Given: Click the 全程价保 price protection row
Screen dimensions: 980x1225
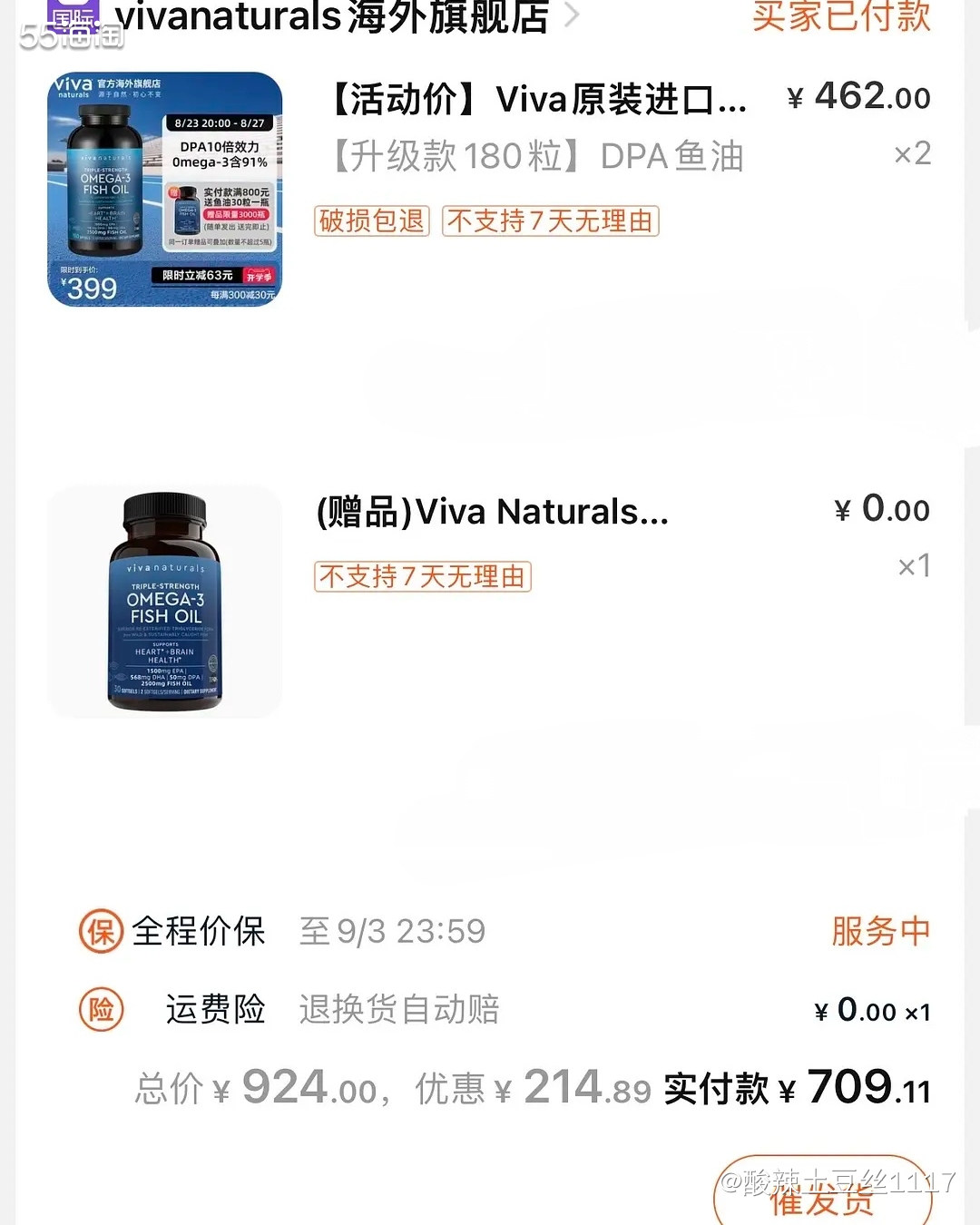Looking at the screenshot, I should click(x=198, y=931).
